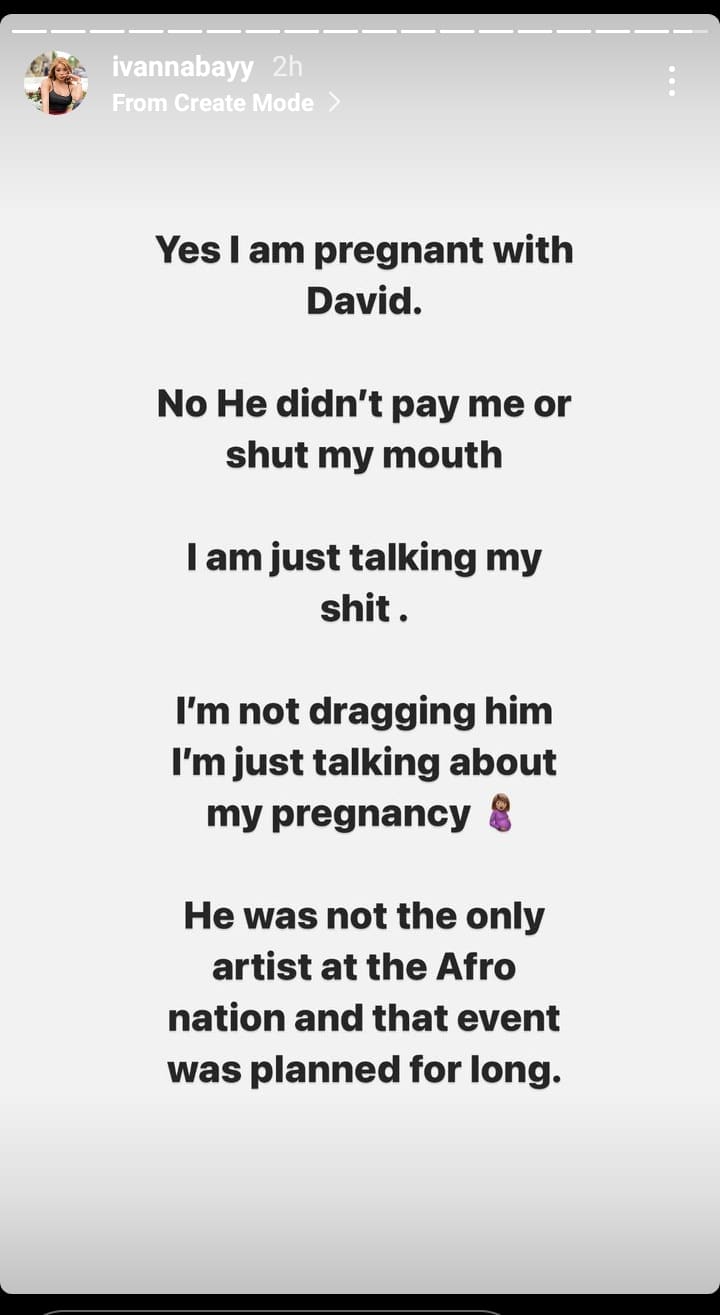Open the story's three-dot options menu
Image resolution: width=720 pixels, height=1315 pixels.
pos(671,81)
